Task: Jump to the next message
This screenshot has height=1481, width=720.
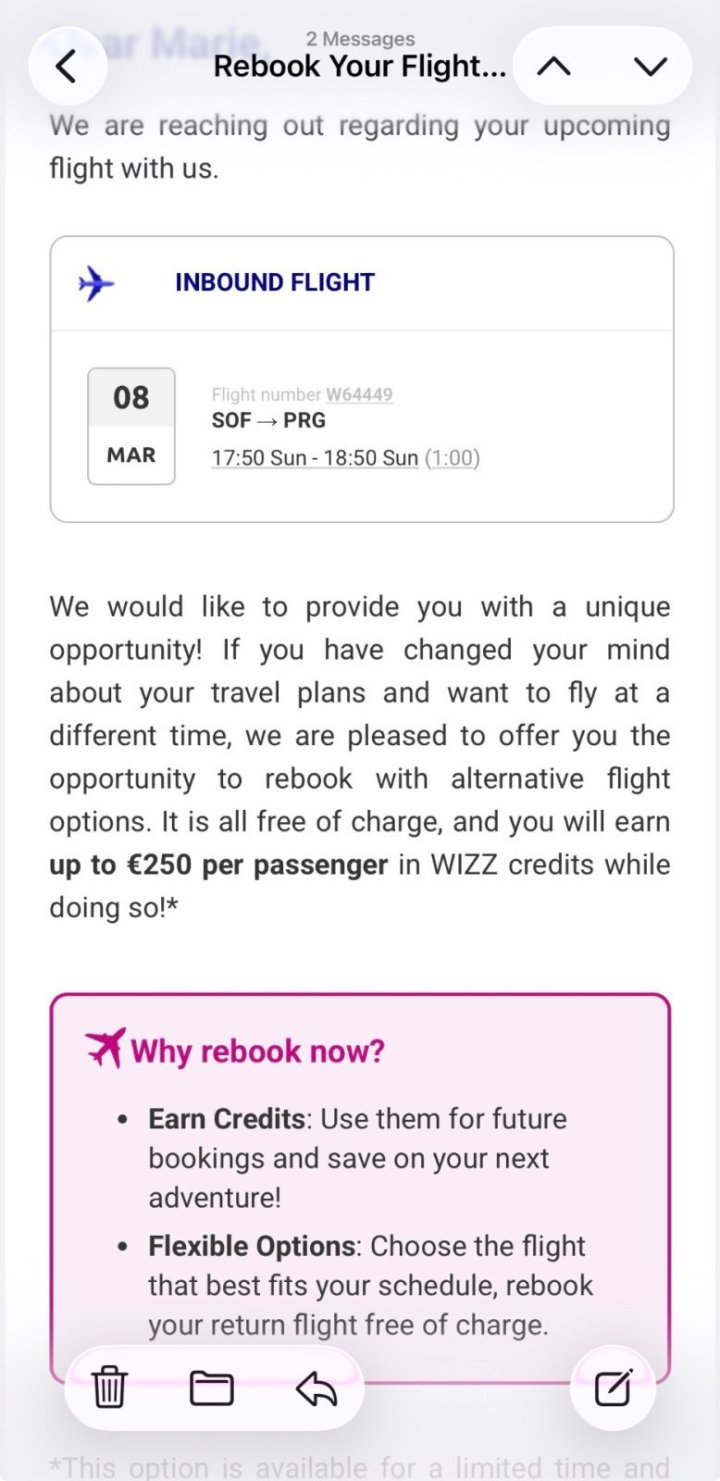Action: (x=650, y=66)
